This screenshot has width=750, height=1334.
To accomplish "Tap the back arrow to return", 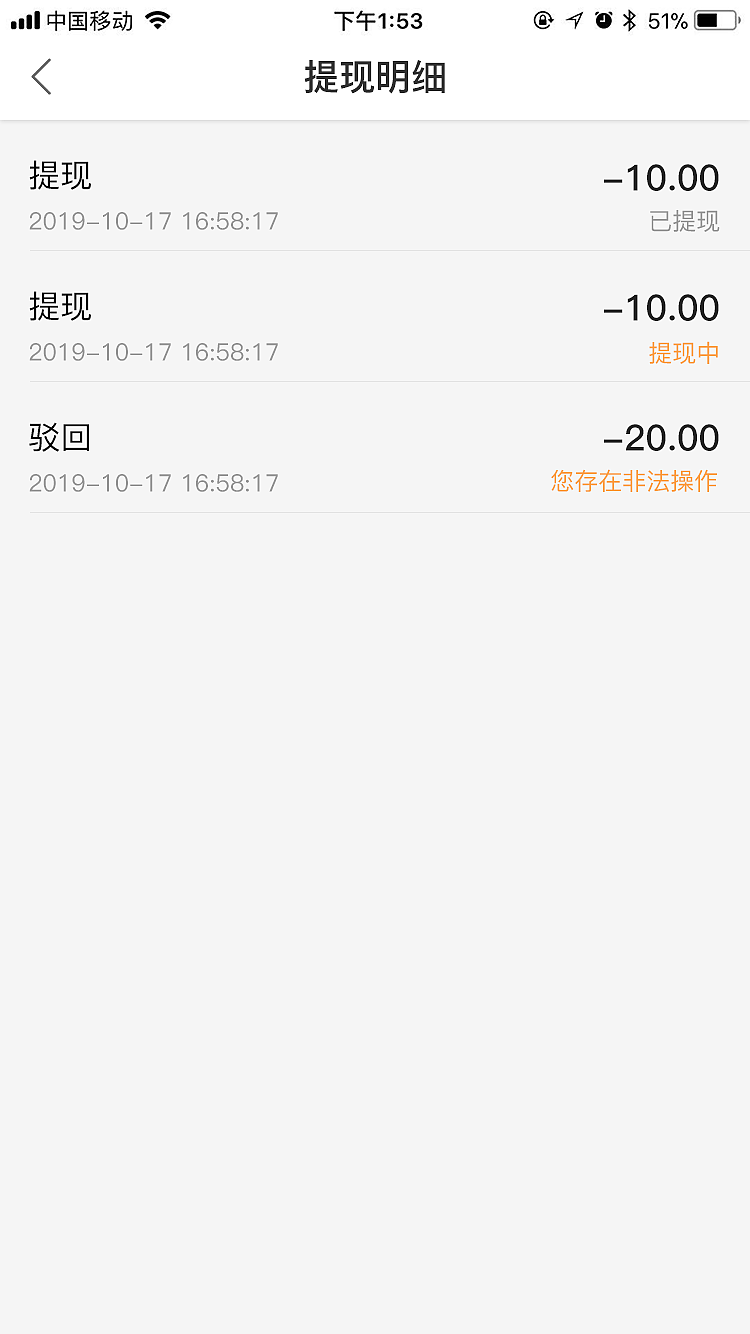I will click(41, 76).
